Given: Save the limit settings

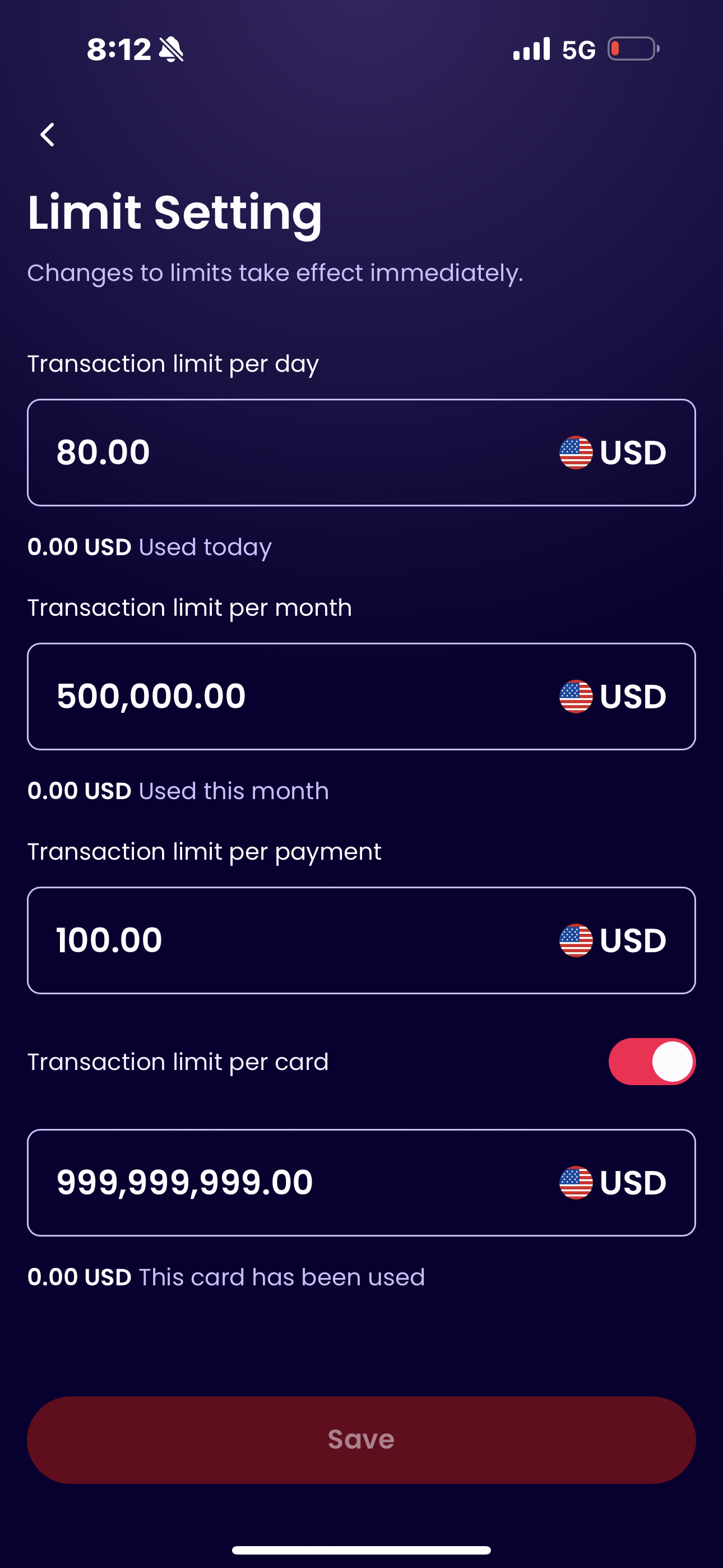Looking at the screenshot, I should (361, 1440).
